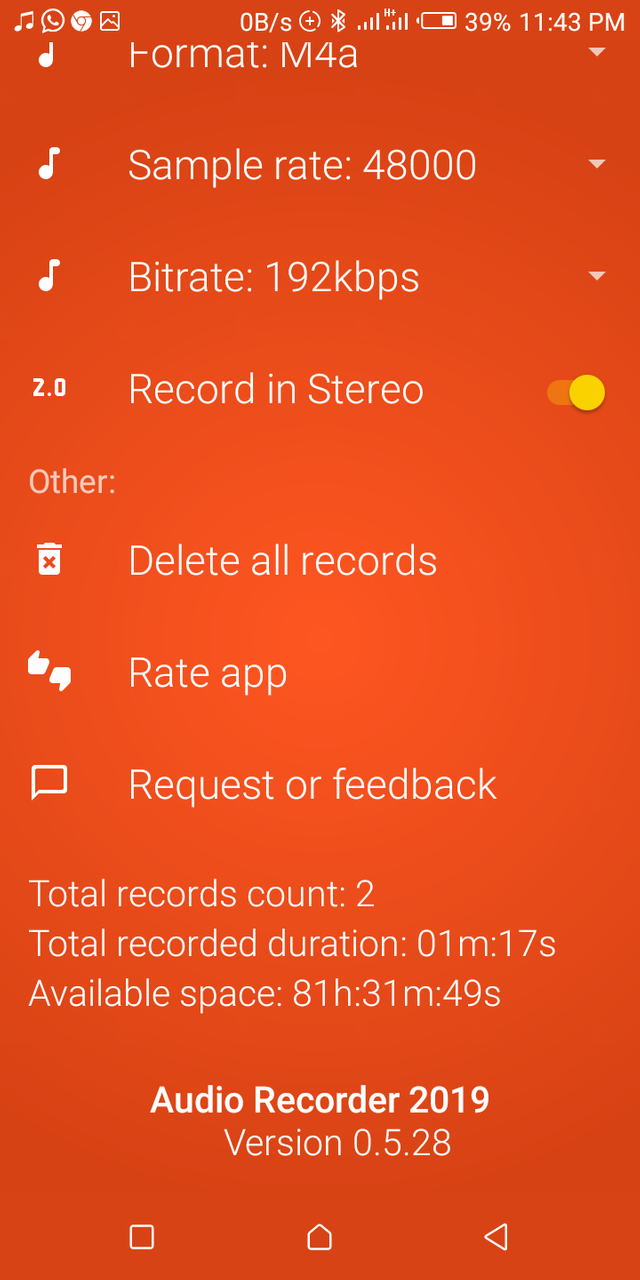
Task: Open the recent apps square button
Action: click(142, 1237)
